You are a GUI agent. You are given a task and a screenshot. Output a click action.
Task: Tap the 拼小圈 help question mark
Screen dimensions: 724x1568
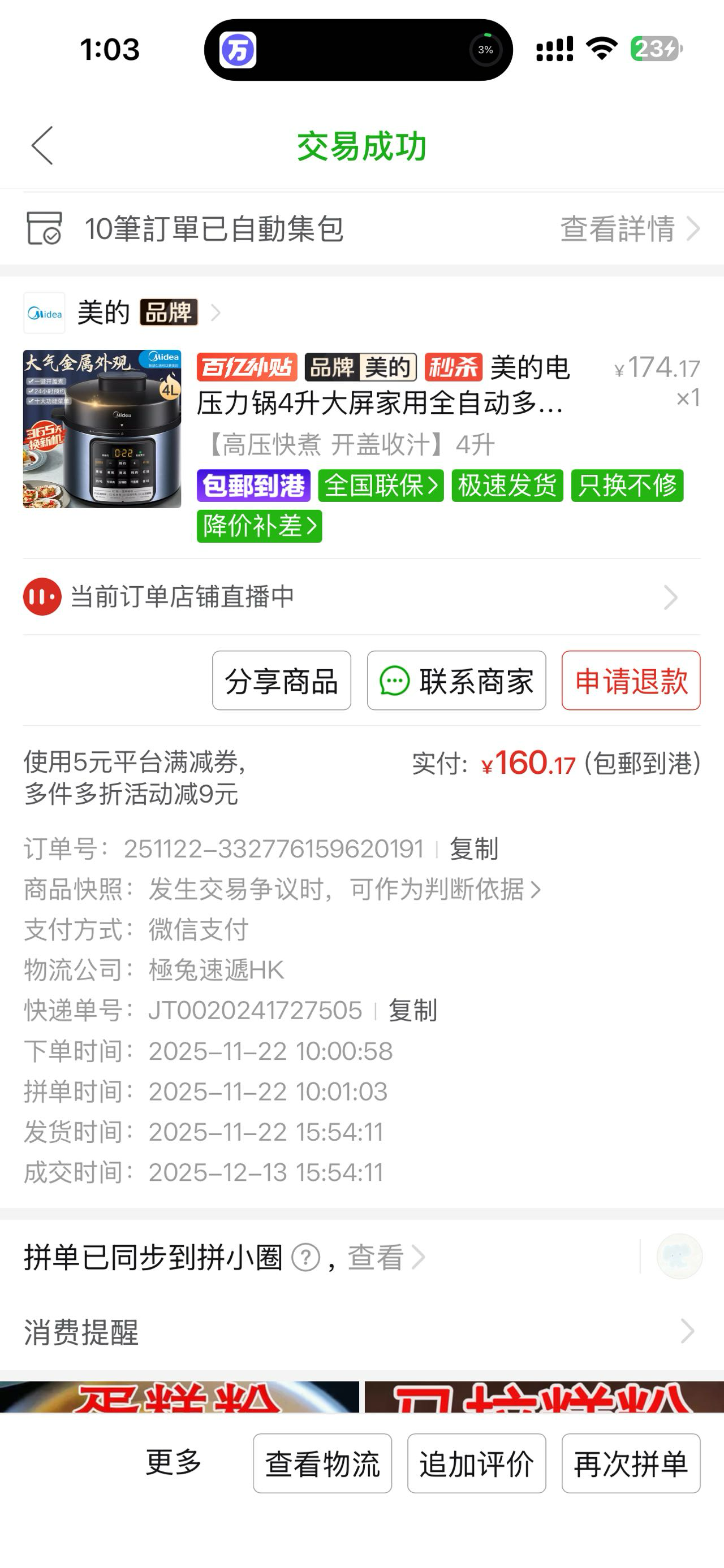[305, 1258]
